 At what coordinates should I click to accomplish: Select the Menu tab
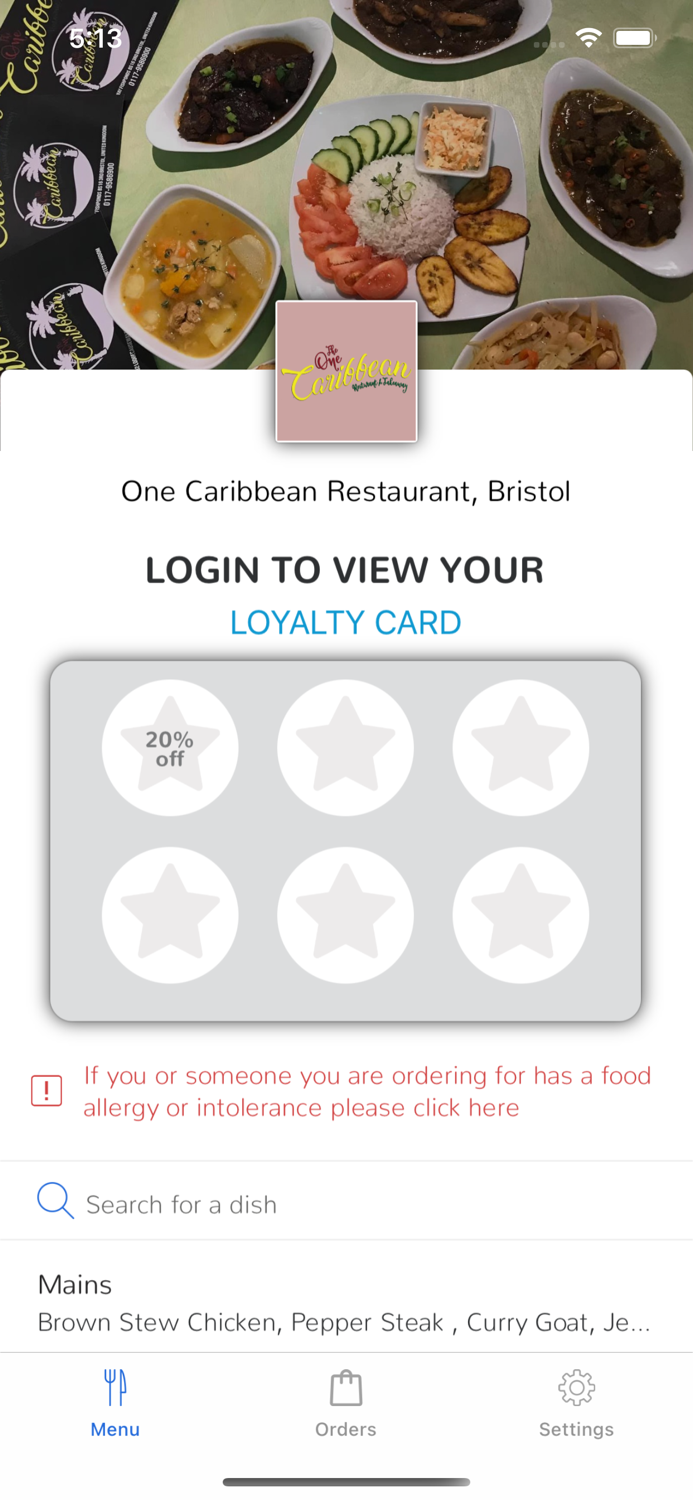[115, 1403]
